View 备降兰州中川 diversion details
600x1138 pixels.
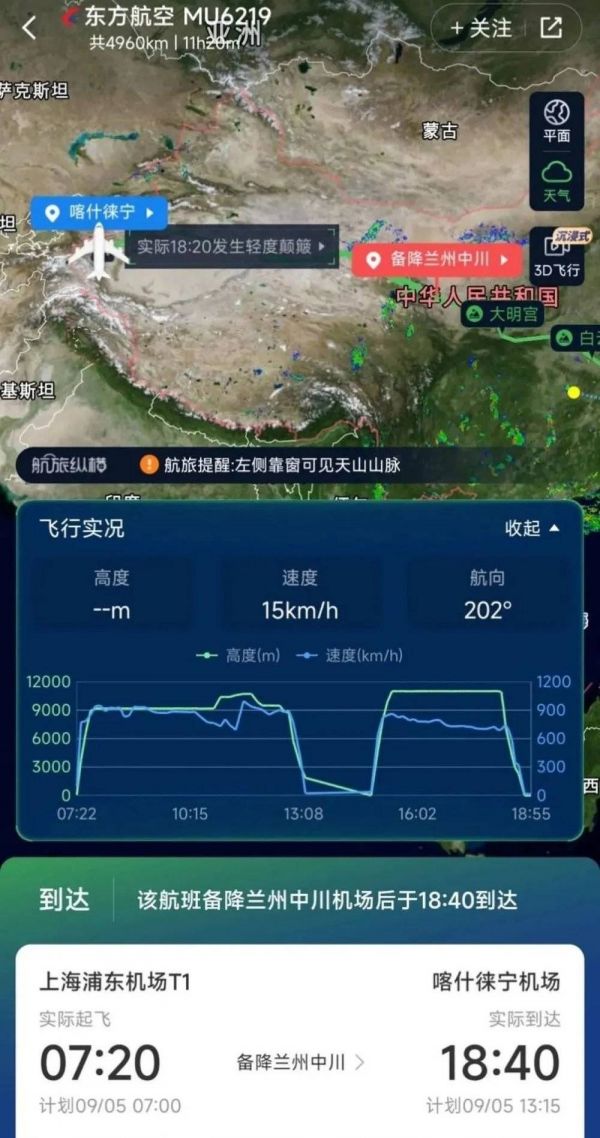(x=300, y=1062)
